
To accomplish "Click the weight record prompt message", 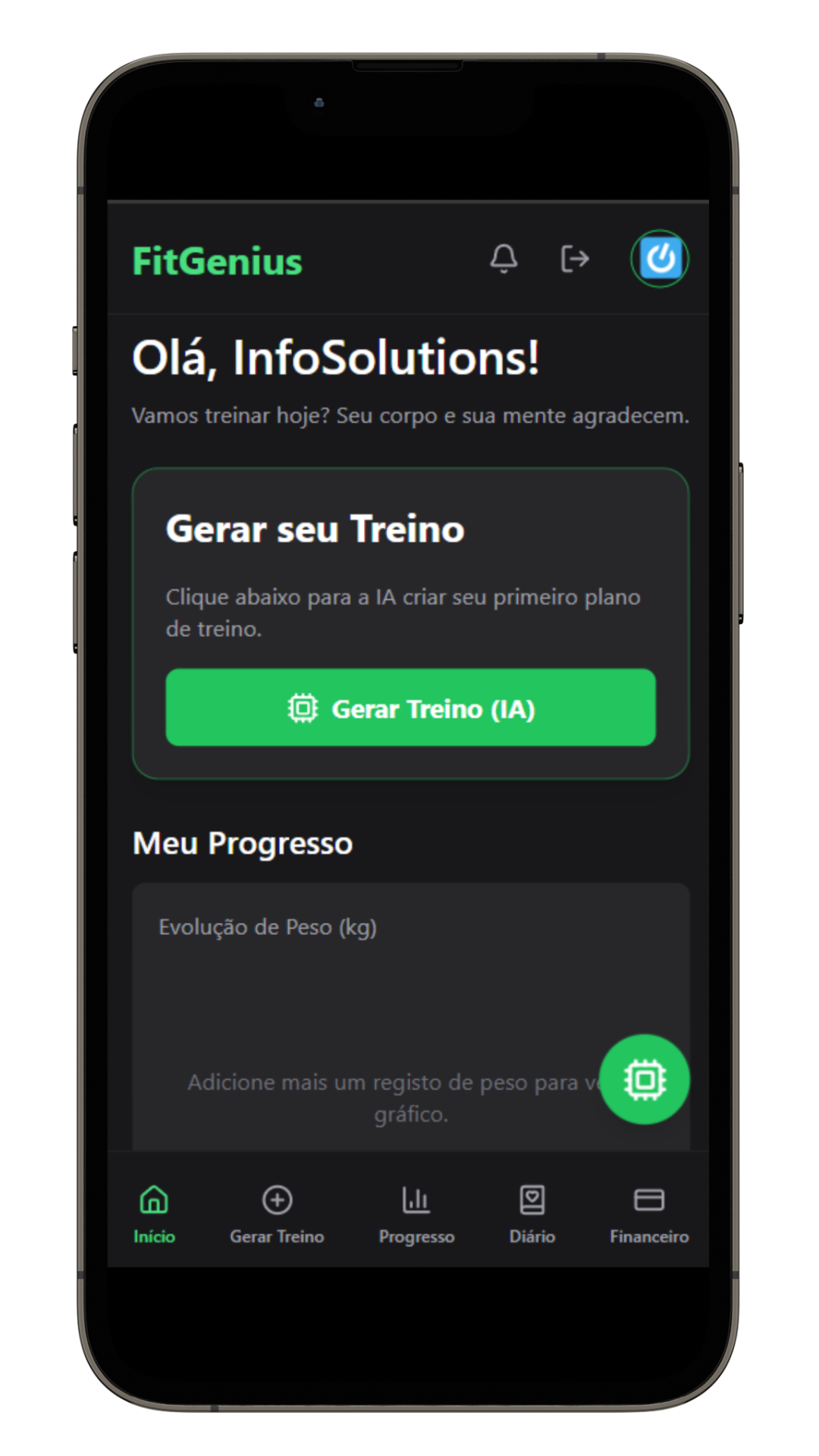I will [409, 1097].
